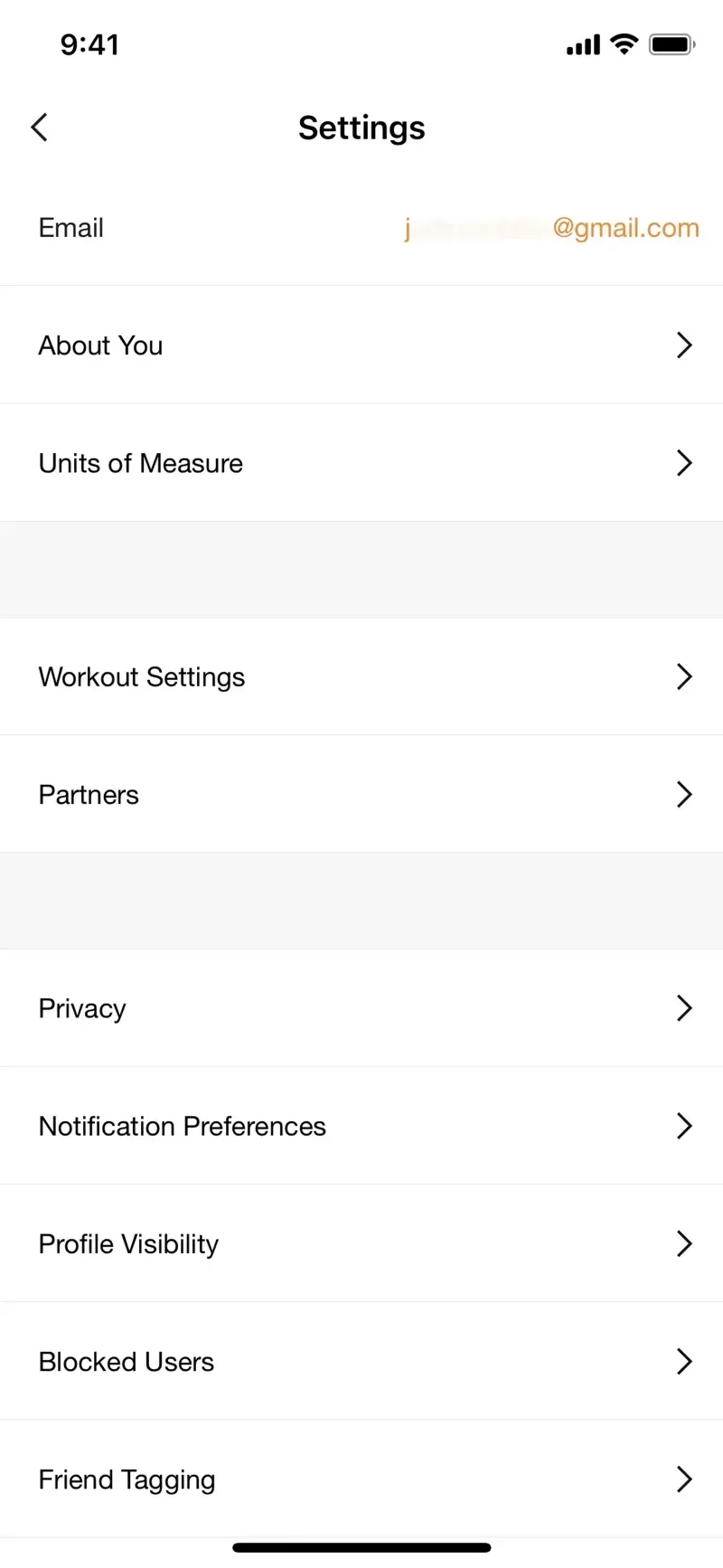
Task: Tap the Email address row
Action: pos(361,228)
